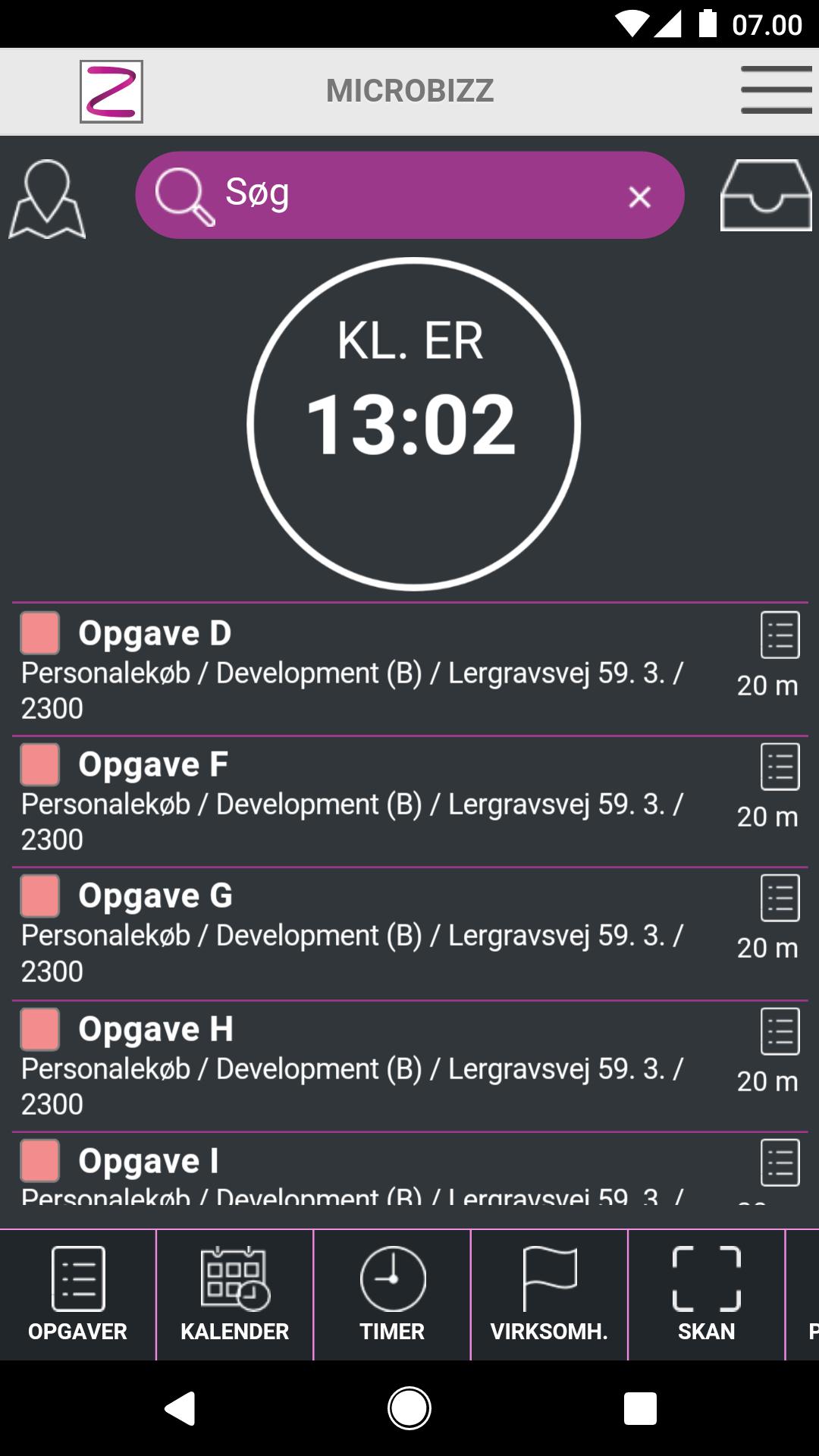This screenshot has height=1456, width=819.
Task: Open task Opgave F
Action: [349, 802]
